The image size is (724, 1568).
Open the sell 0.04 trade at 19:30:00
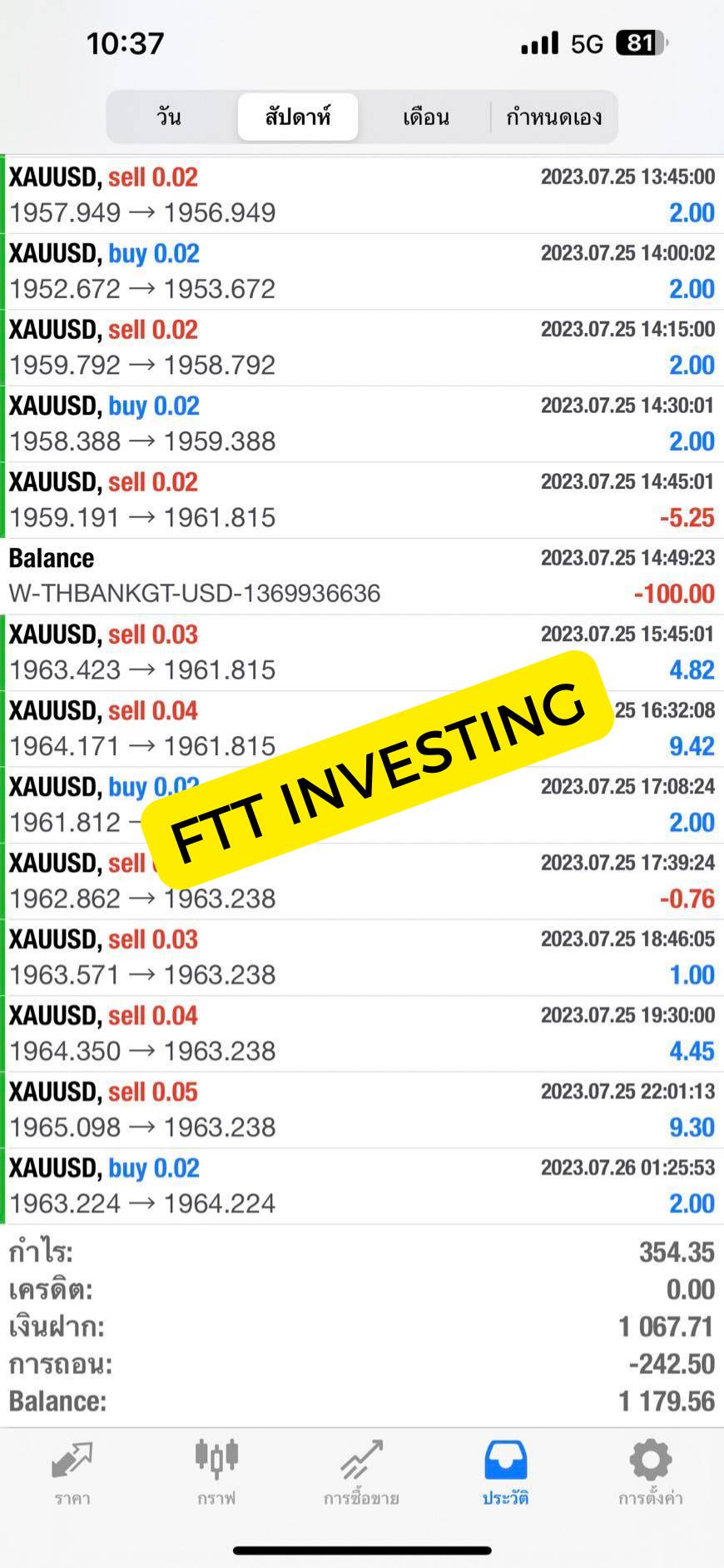(362, 1033)
